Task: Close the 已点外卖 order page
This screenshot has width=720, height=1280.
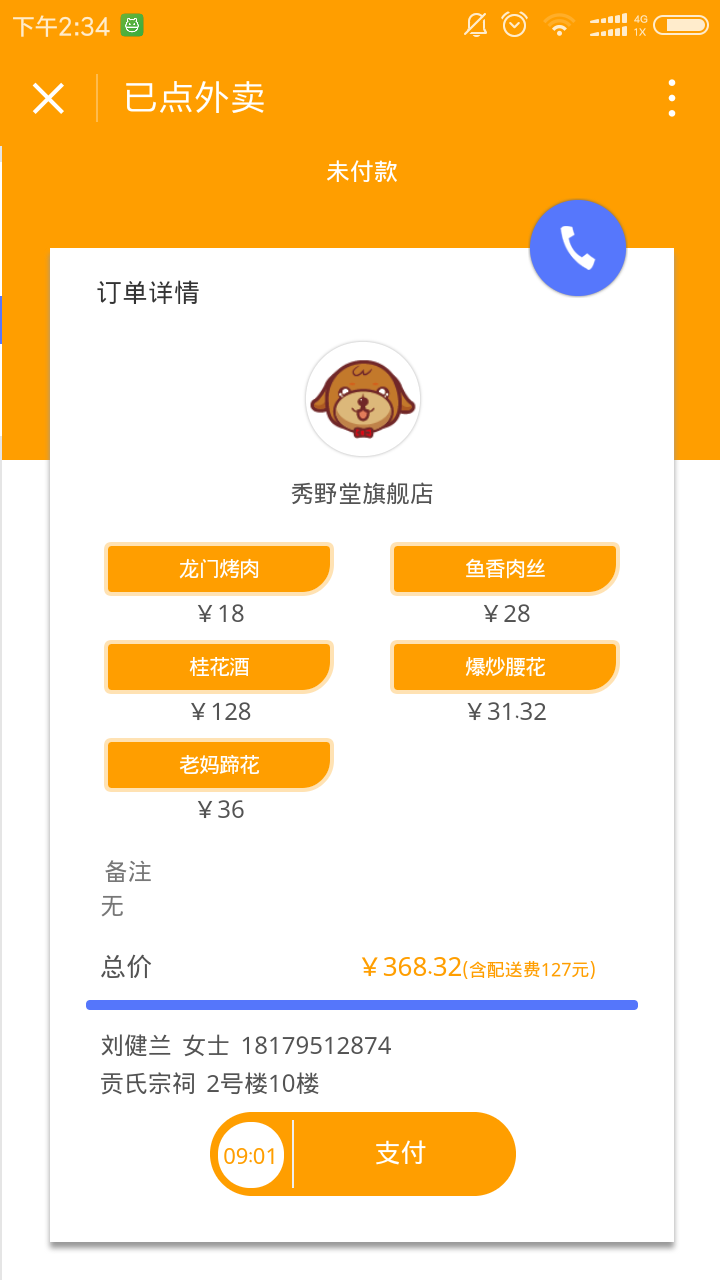Action: coord(48,98)
